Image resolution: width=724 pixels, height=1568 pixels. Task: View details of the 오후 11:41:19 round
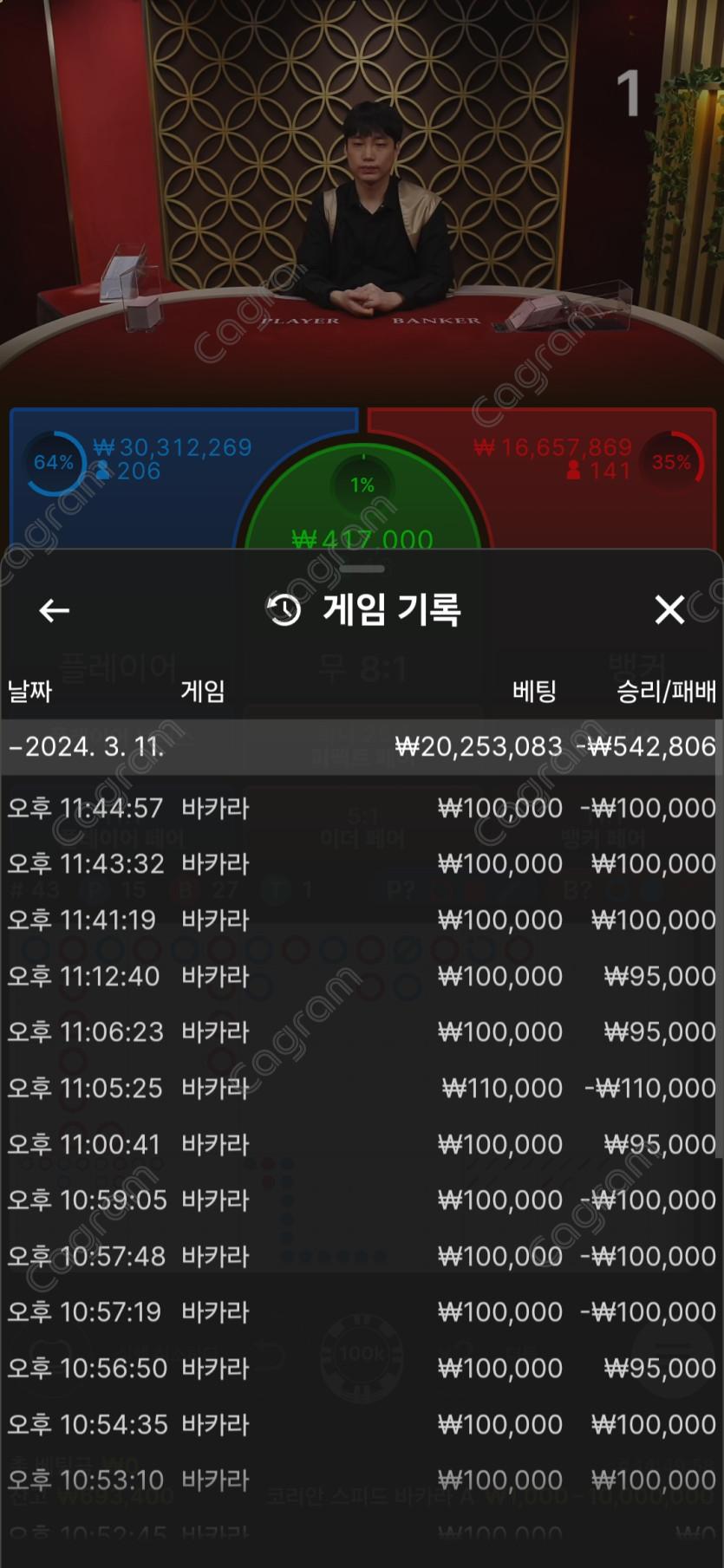coord(362,920)
